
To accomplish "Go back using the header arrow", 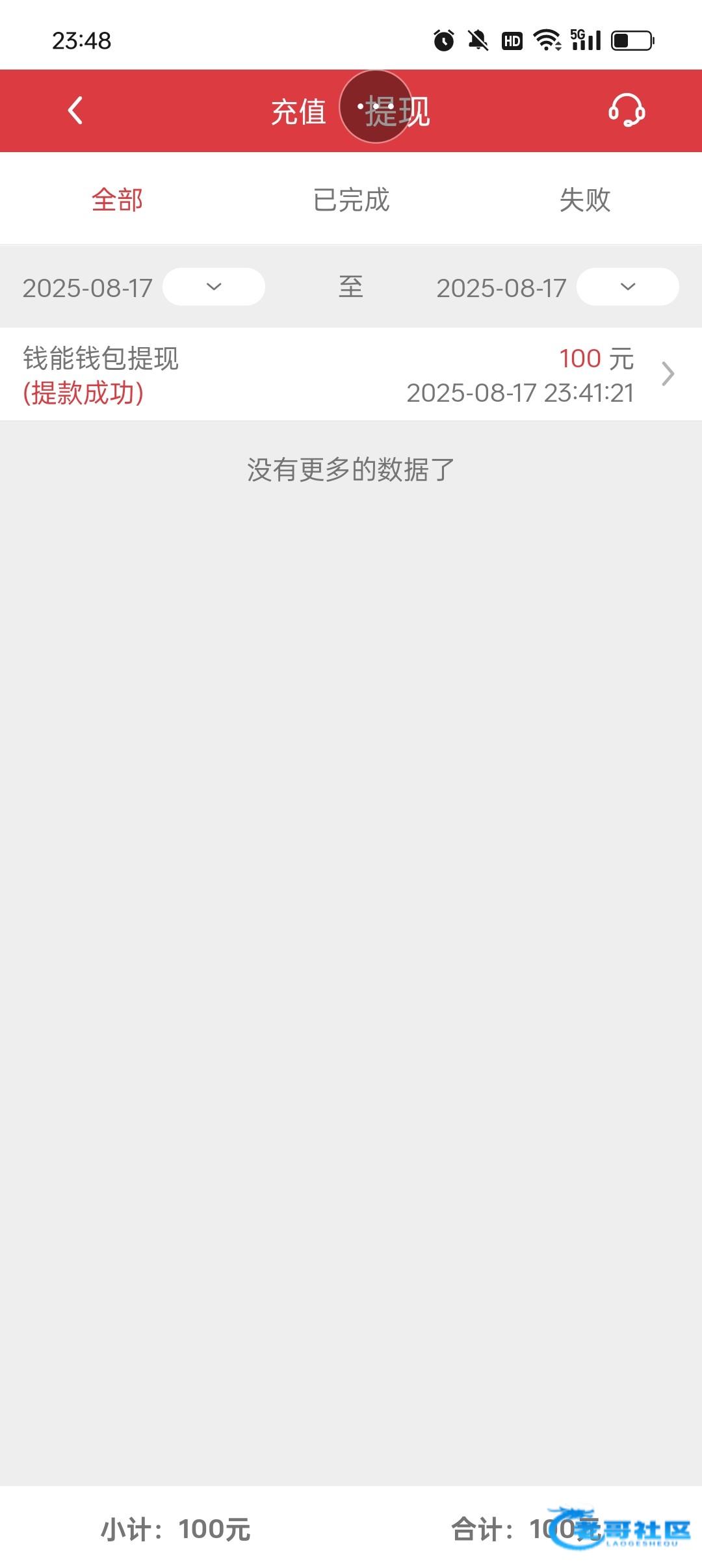I will (75, 111).
